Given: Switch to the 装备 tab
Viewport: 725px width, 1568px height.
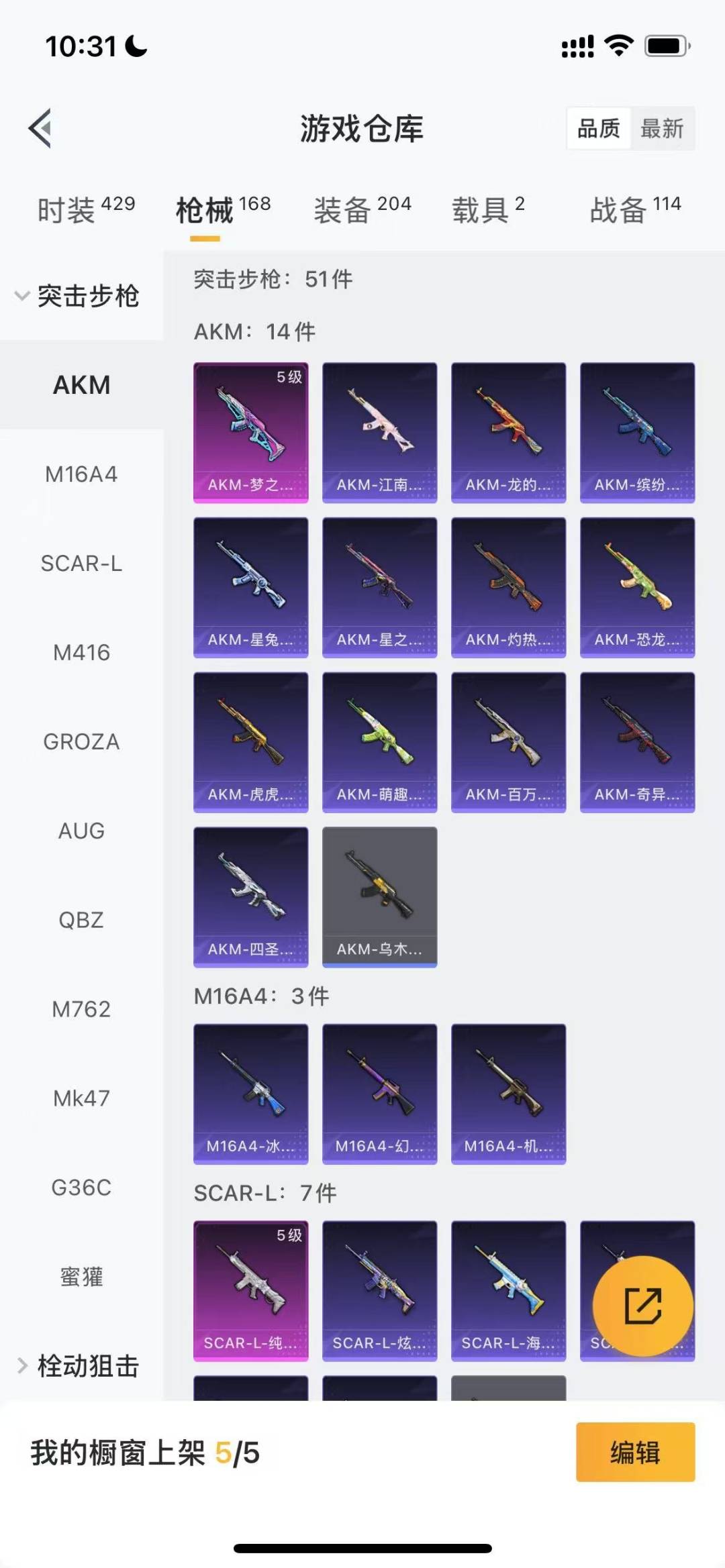Looking at the screenshot, I should [362, 209].
